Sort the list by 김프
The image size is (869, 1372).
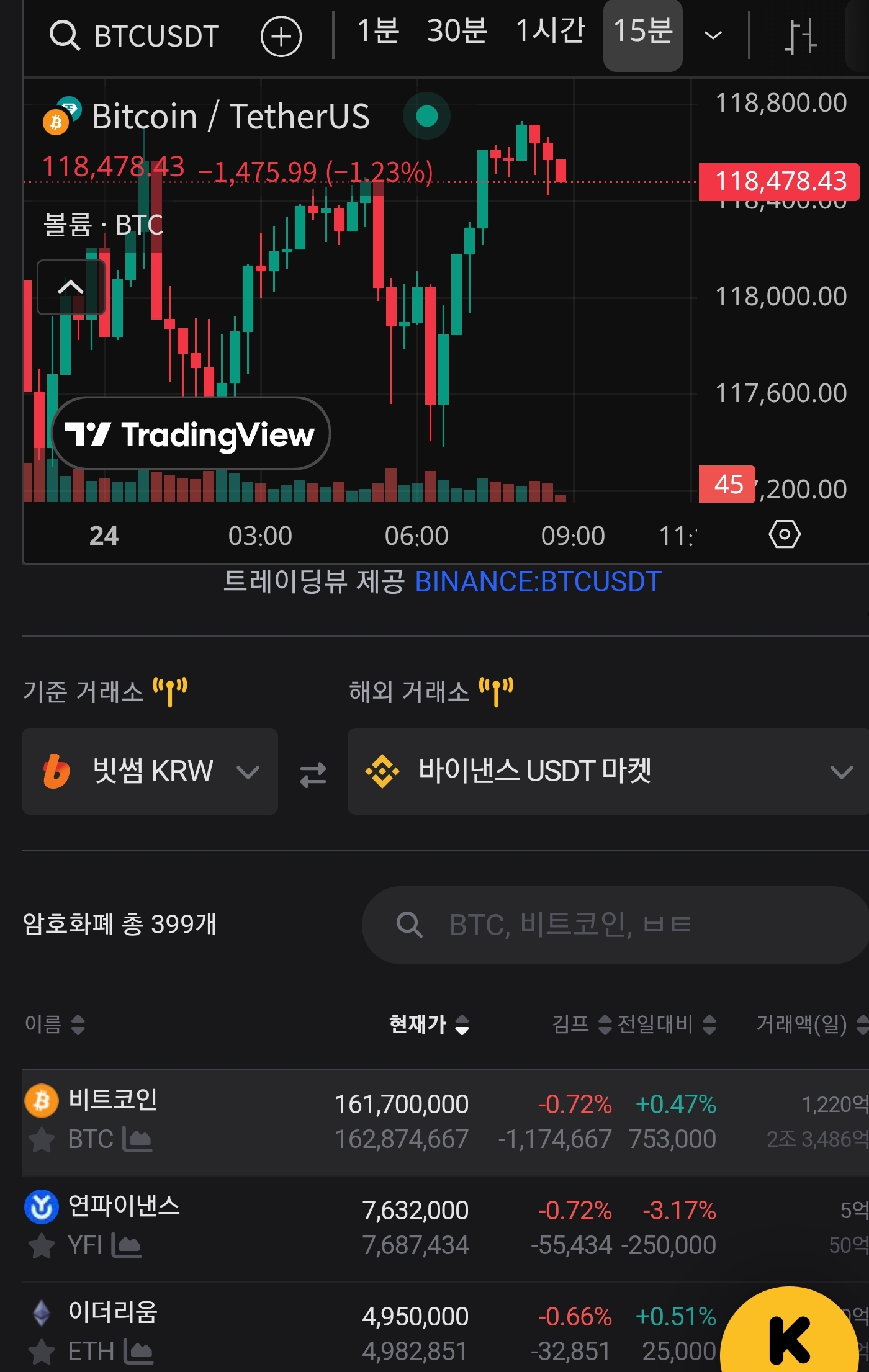(581, 1024)
